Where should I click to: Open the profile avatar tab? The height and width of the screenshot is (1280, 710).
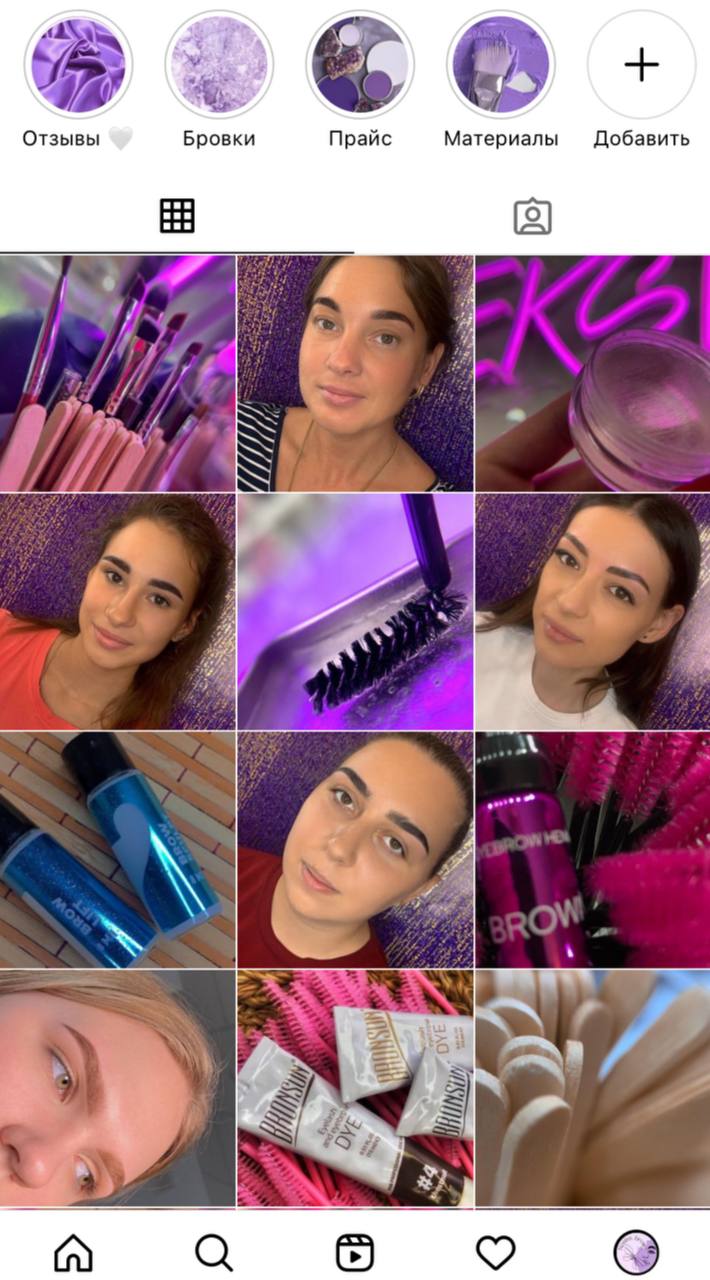pyautogui.click(x=636, y=1252)
